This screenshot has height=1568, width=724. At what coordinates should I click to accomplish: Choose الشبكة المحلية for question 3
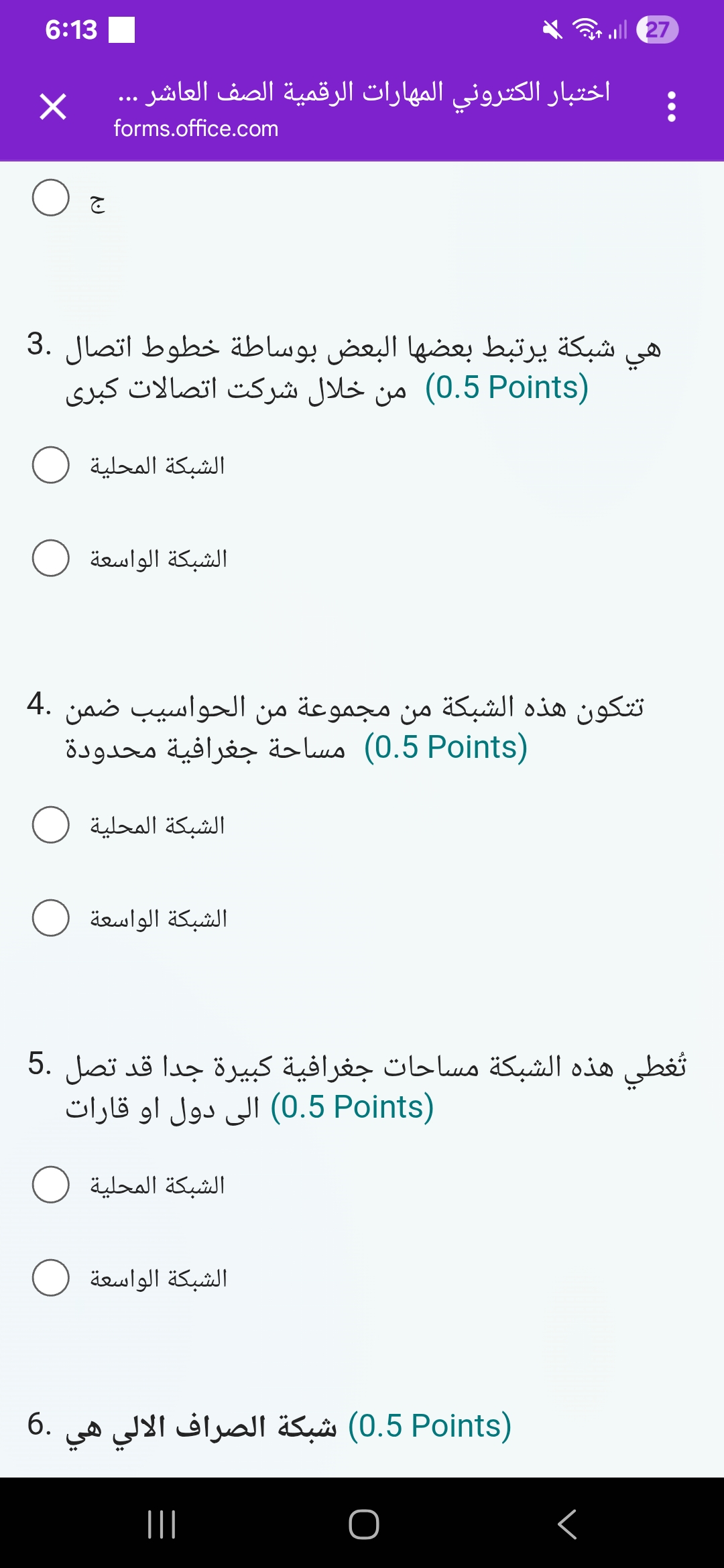51,465
